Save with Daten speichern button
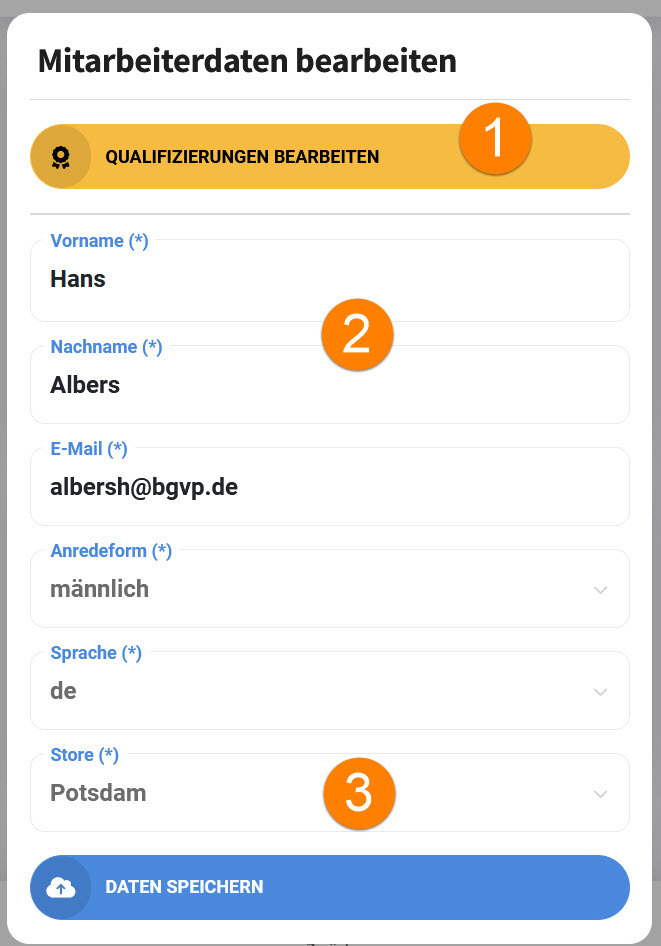The width and height of the screenshot is (661, 946). coord(330,887)
